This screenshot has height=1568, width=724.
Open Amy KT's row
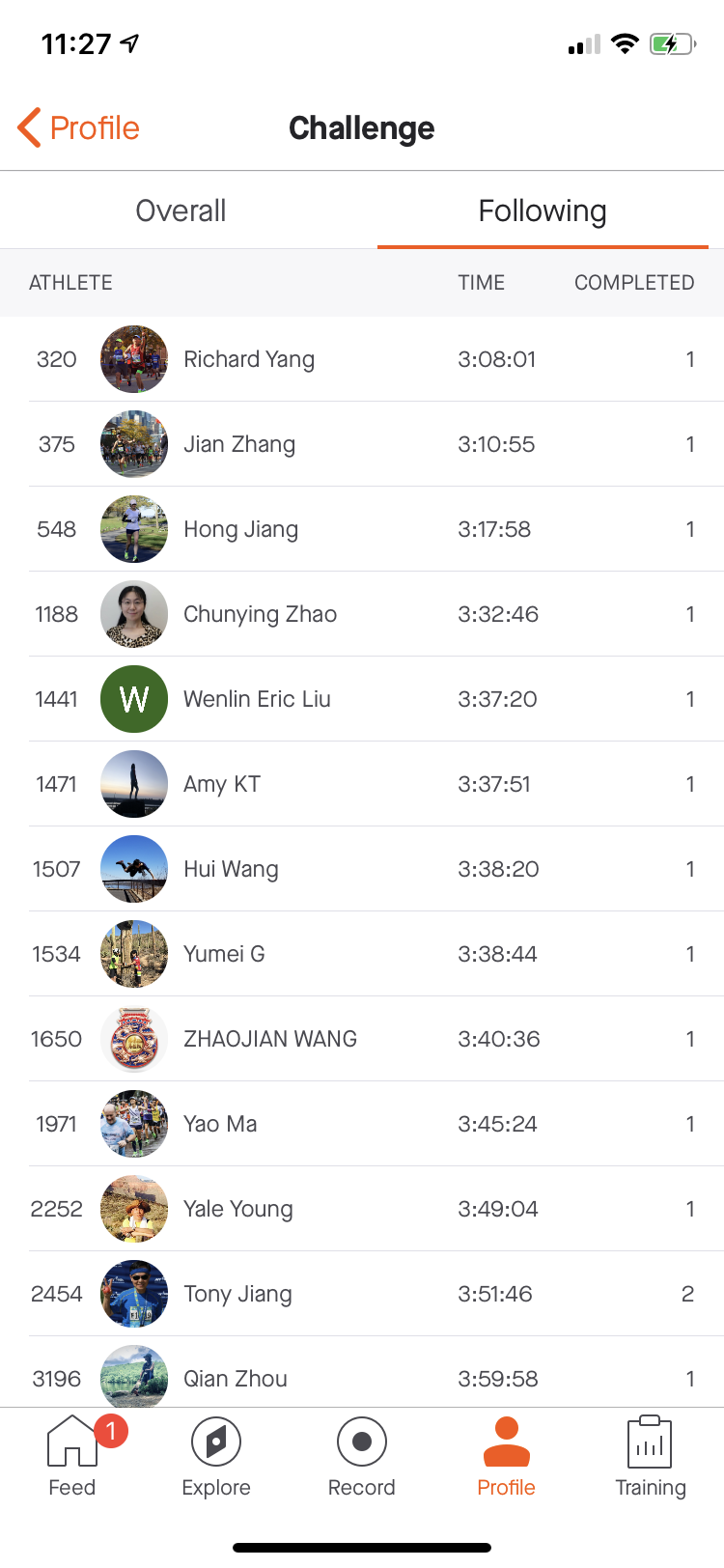(362, 784)
